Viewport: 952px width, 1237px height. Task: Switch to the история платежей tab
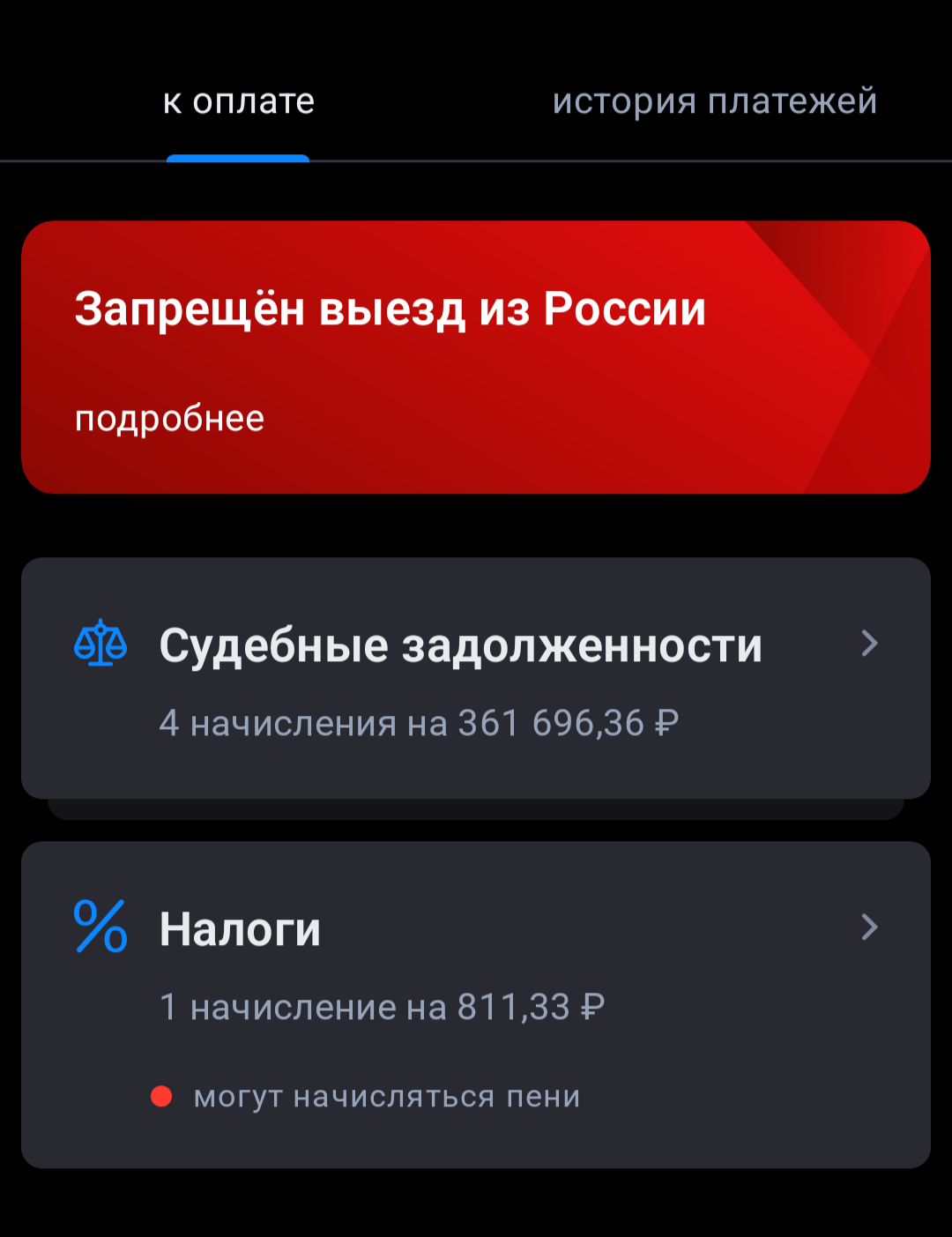(x=715, y=101)
